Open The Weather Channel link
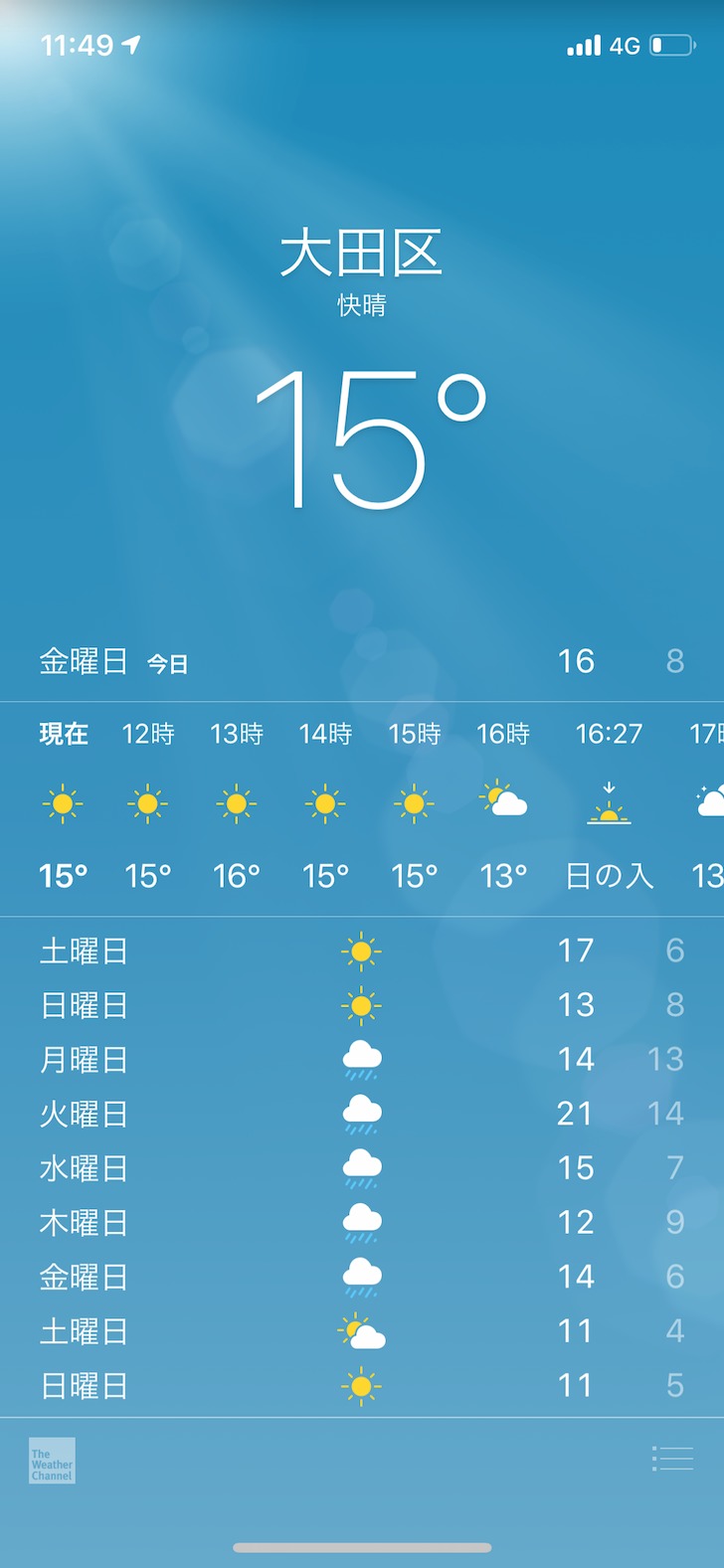Viewport: 724px width, 1568px height. coord(52,1461)
